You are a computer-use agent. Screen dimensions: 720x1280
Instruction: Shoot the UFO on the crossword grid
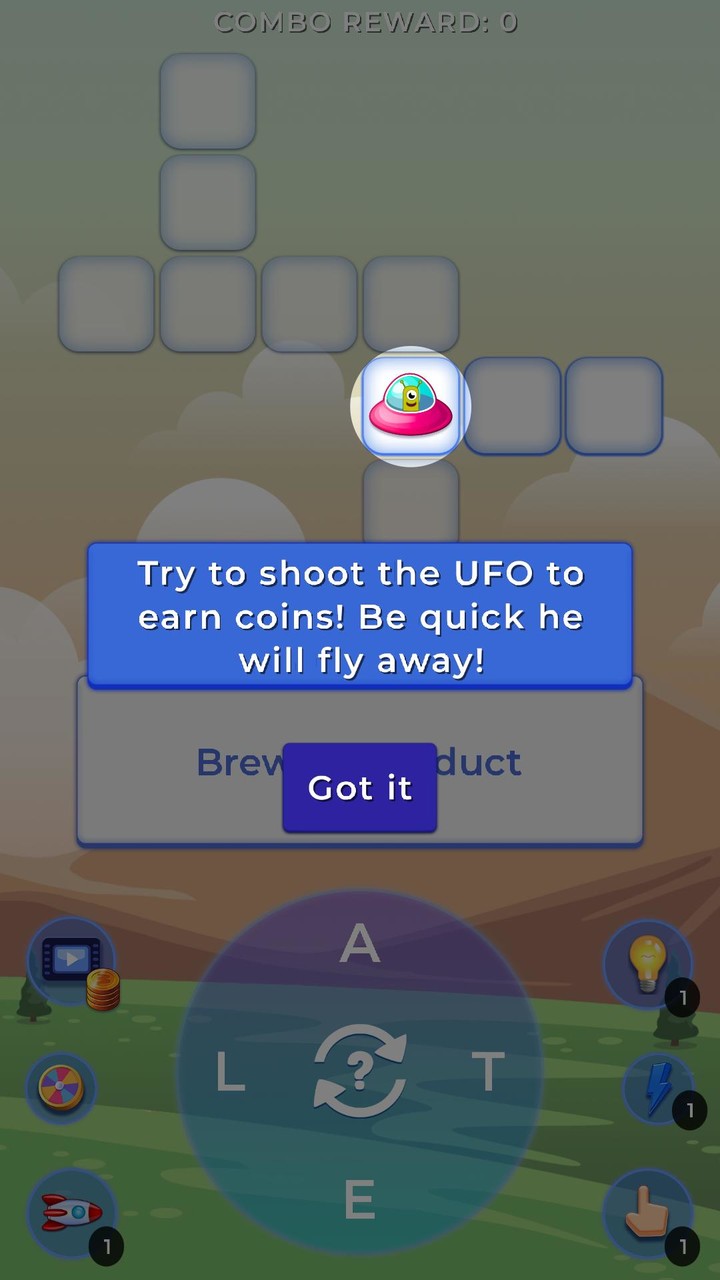[x=410, y=406]
